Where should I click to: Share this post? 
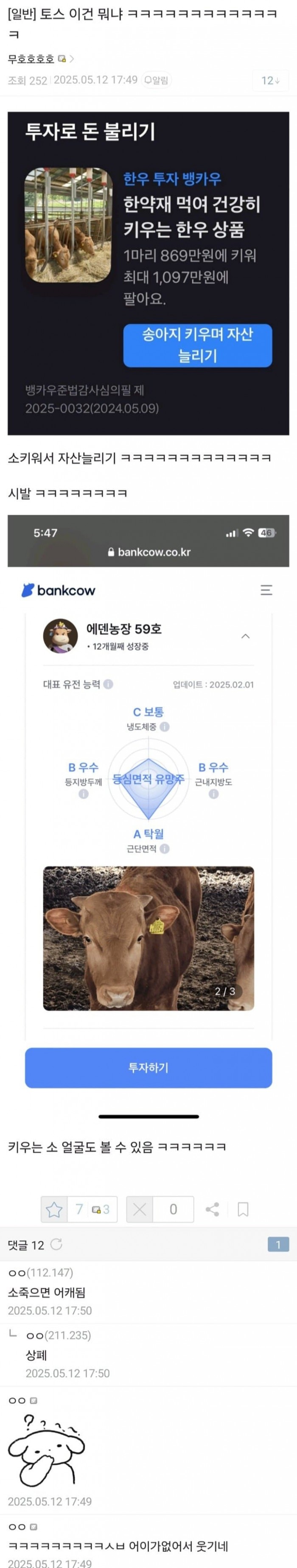coord(213,1209)
